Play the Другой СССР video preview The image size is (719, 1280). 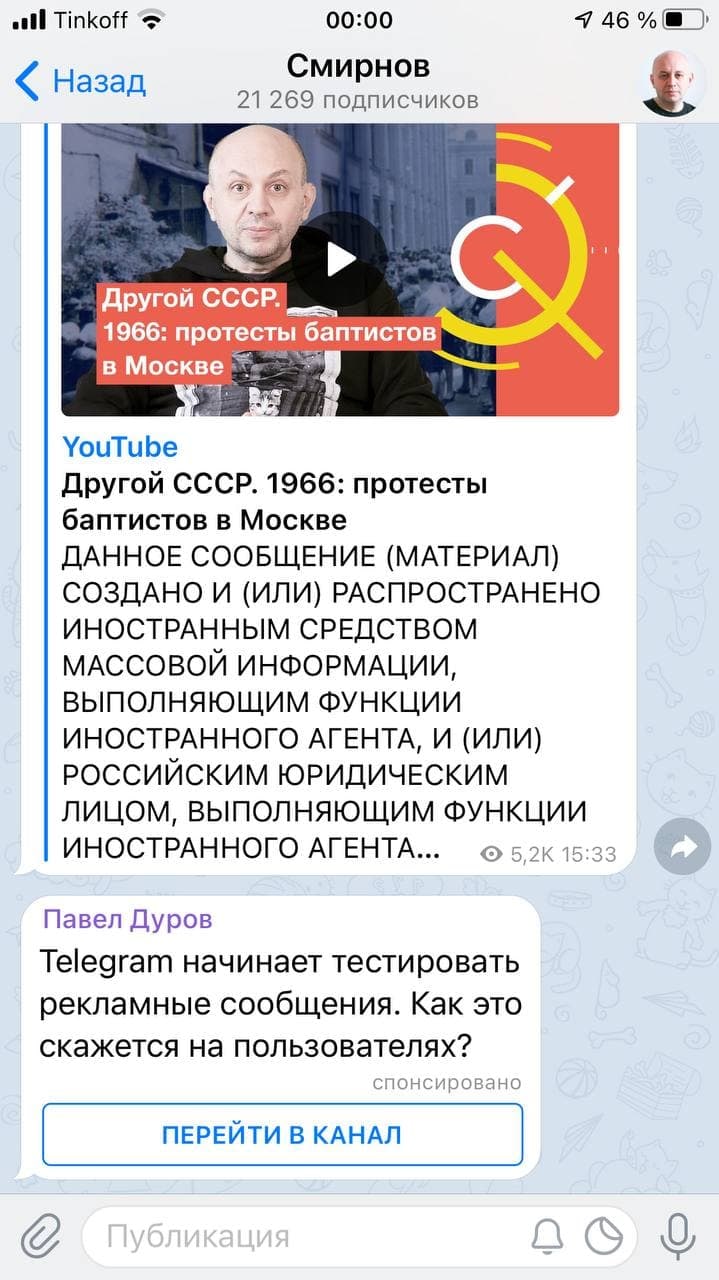[341, 259]
